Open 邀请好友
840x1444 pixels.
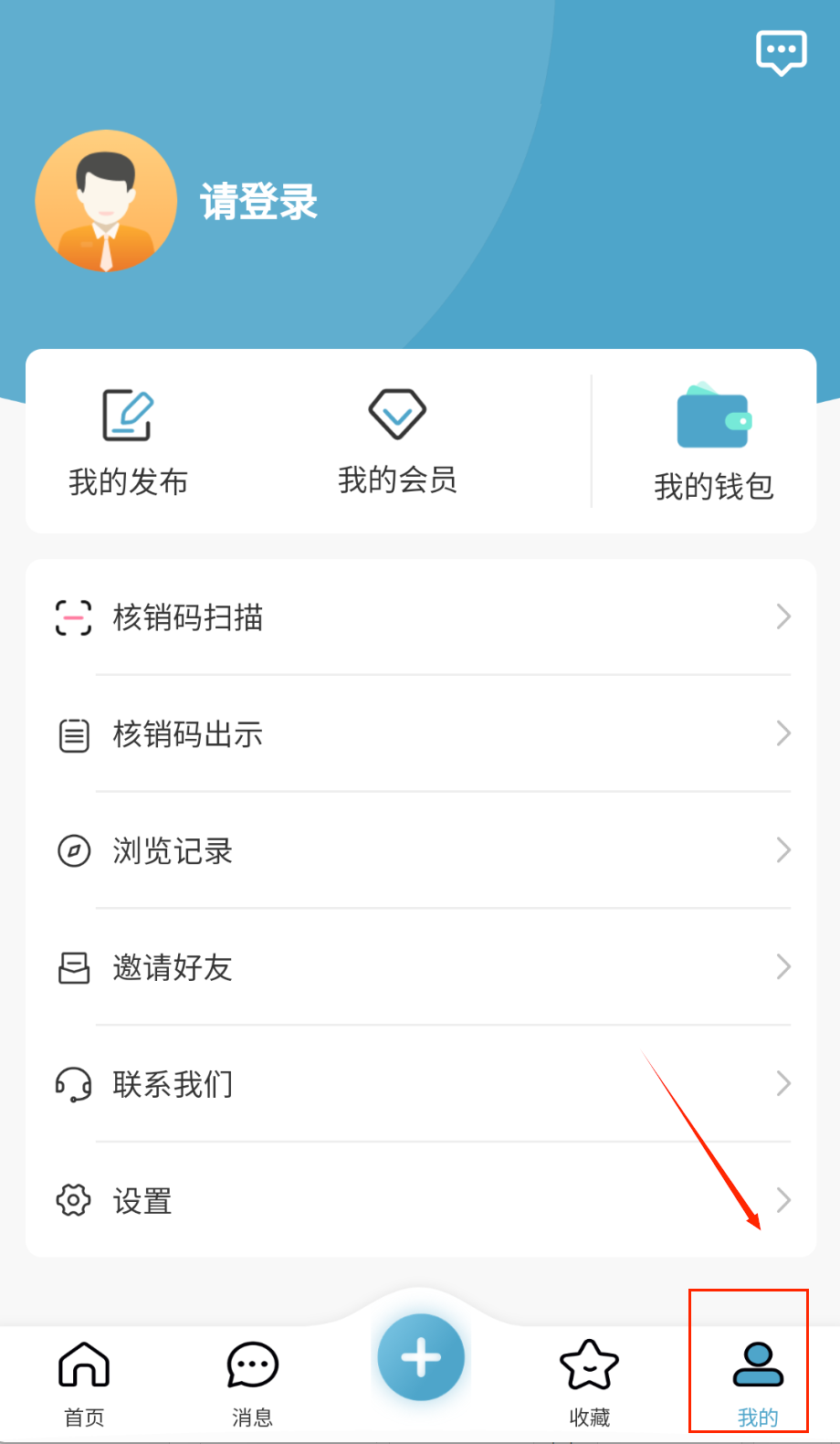click(x=420, y=968)
